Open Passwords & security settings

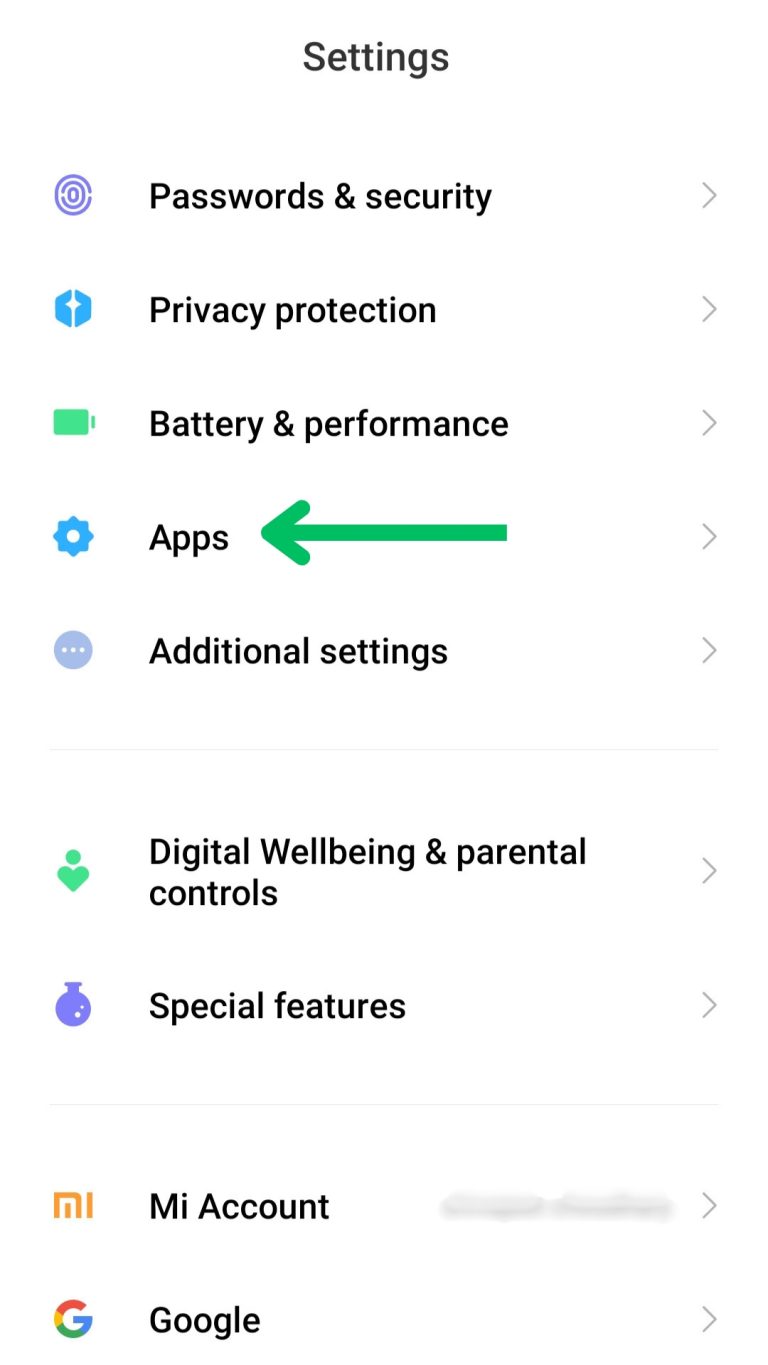pos(709,195)
